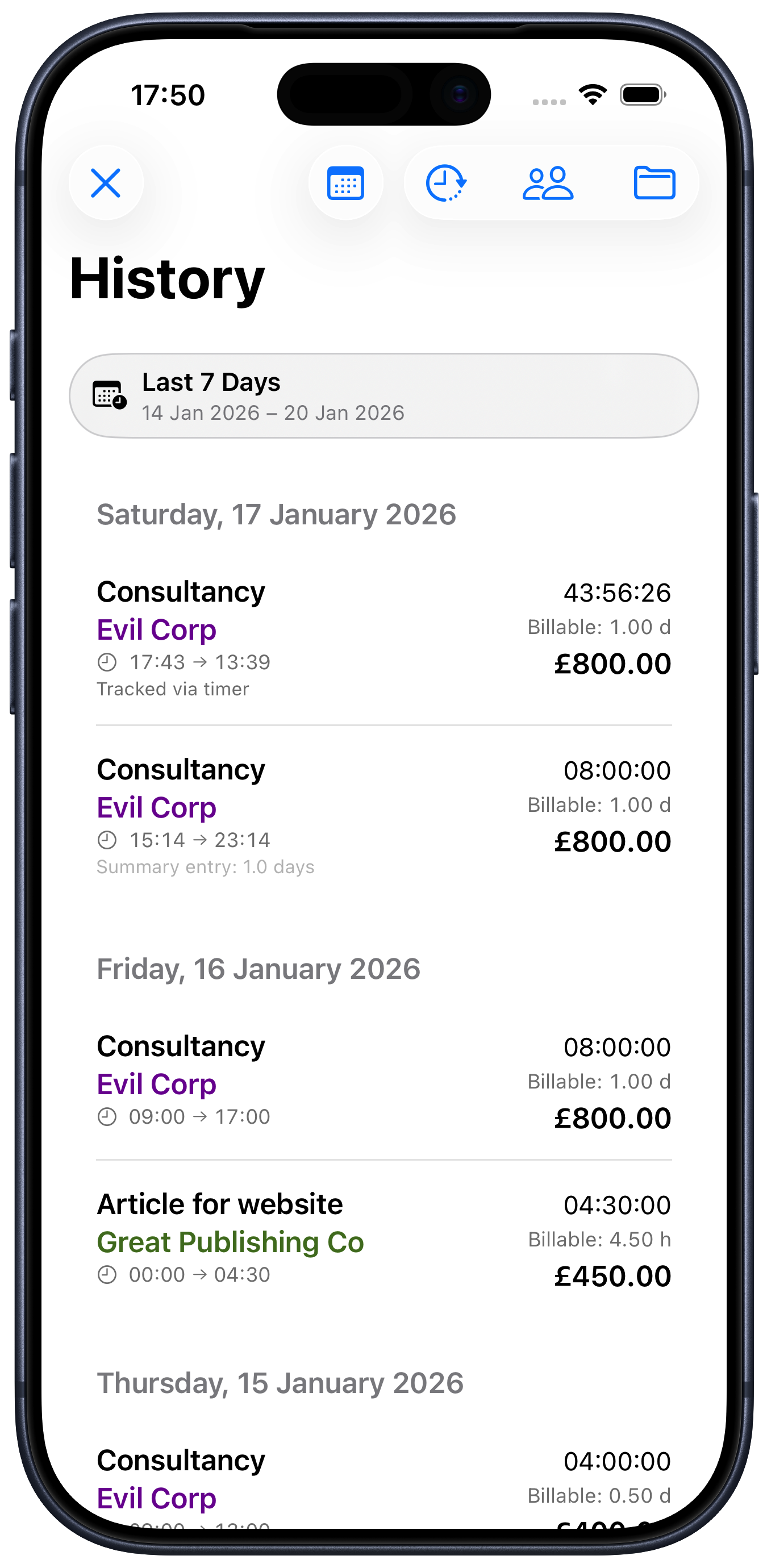The width and height of the screenshot is (767, 1568).
Task: Open the calendar view icon
Action: click(x=346, y=182)
